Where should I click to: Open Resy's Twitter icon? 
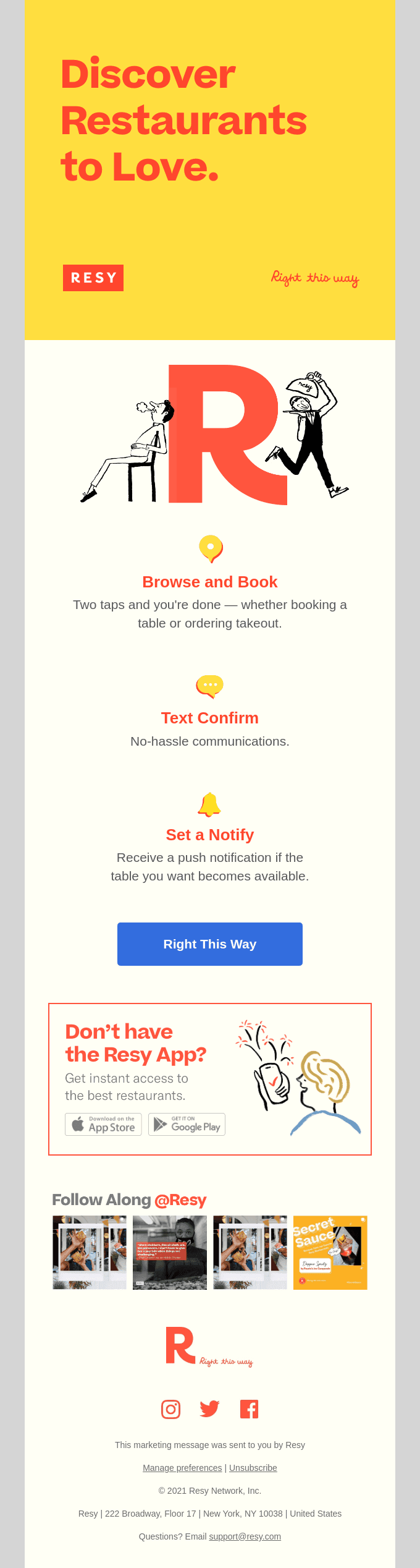[x=209, y=1409]
